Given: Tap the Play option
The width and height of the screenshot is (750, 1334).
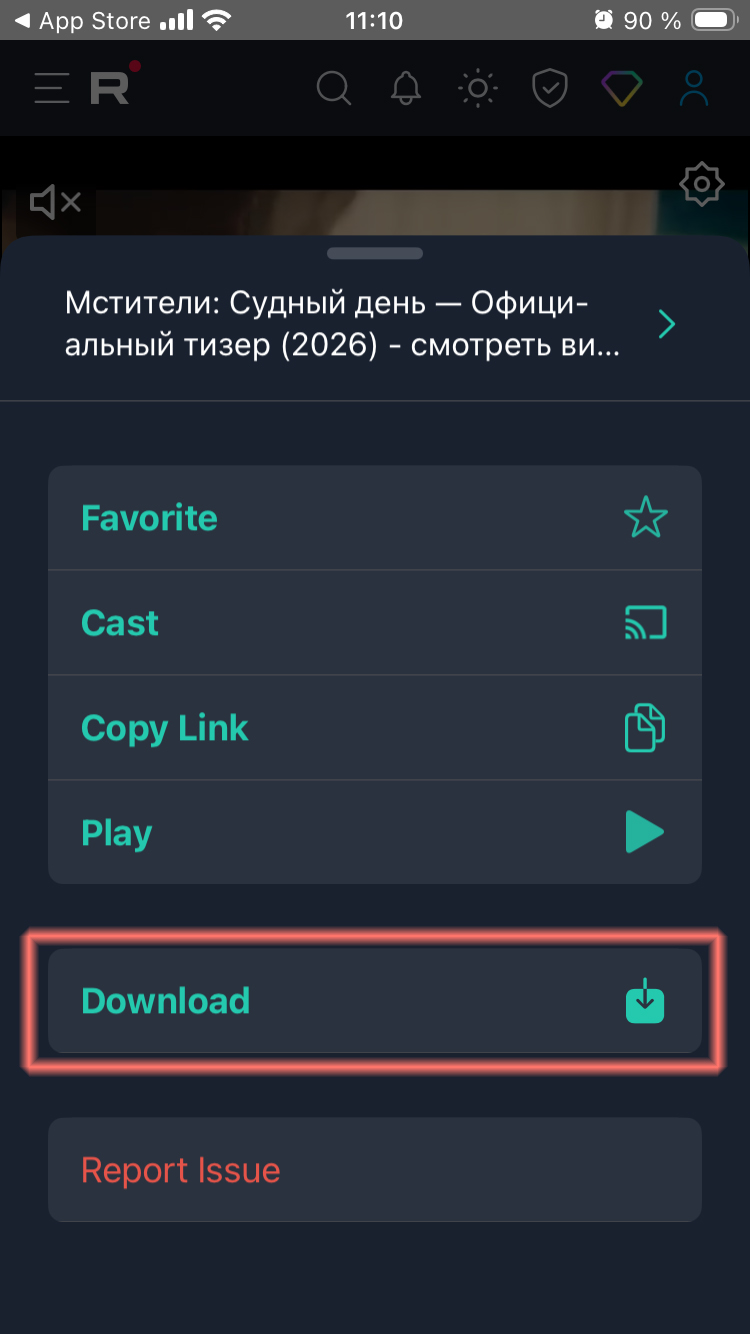Looking at the screenshot, I should click(x=374, y=832).
